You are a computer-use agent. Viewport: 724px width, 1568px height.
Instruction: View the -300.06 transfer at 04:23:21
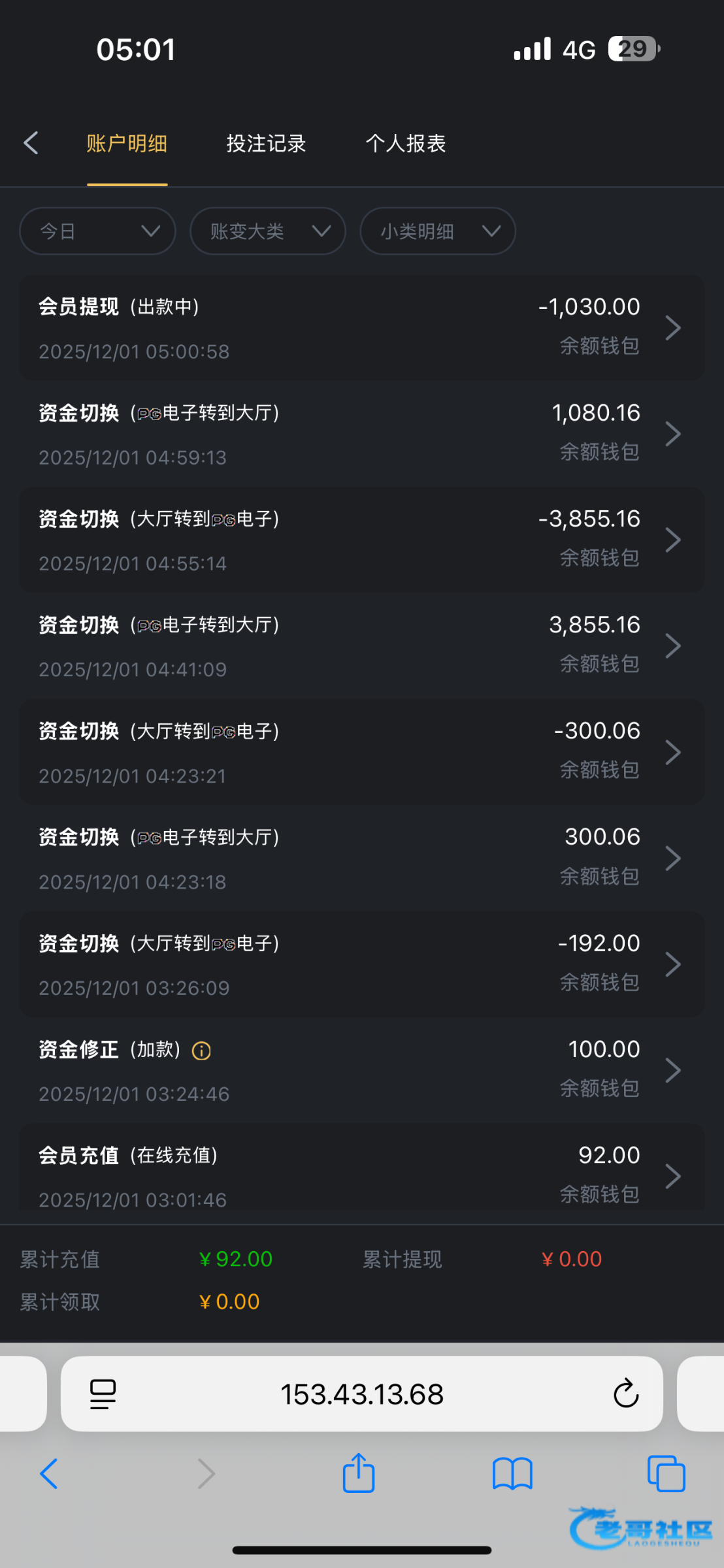coord(361,752)
